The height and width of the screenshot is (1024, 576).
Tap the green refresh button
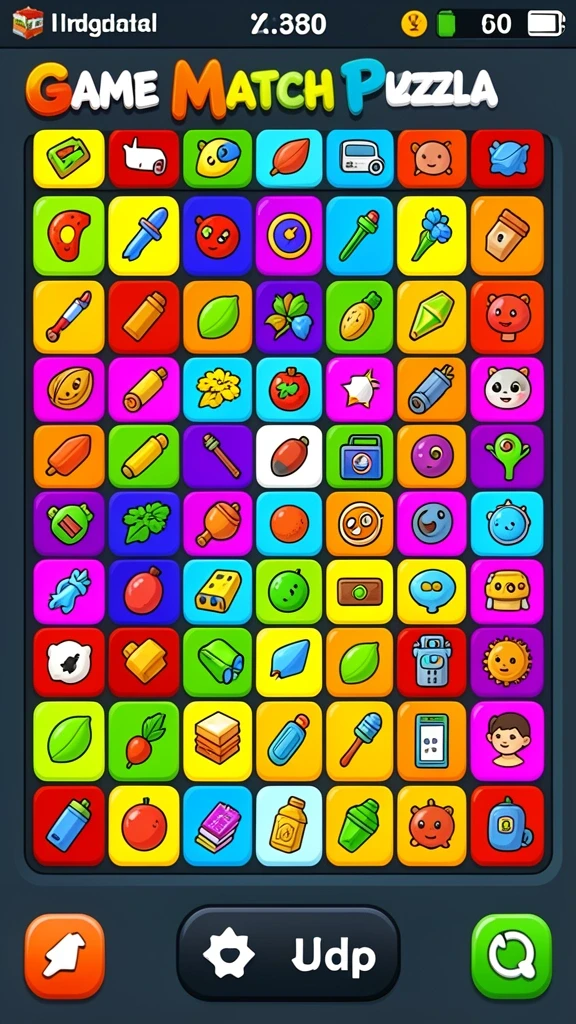coord(511,955)
